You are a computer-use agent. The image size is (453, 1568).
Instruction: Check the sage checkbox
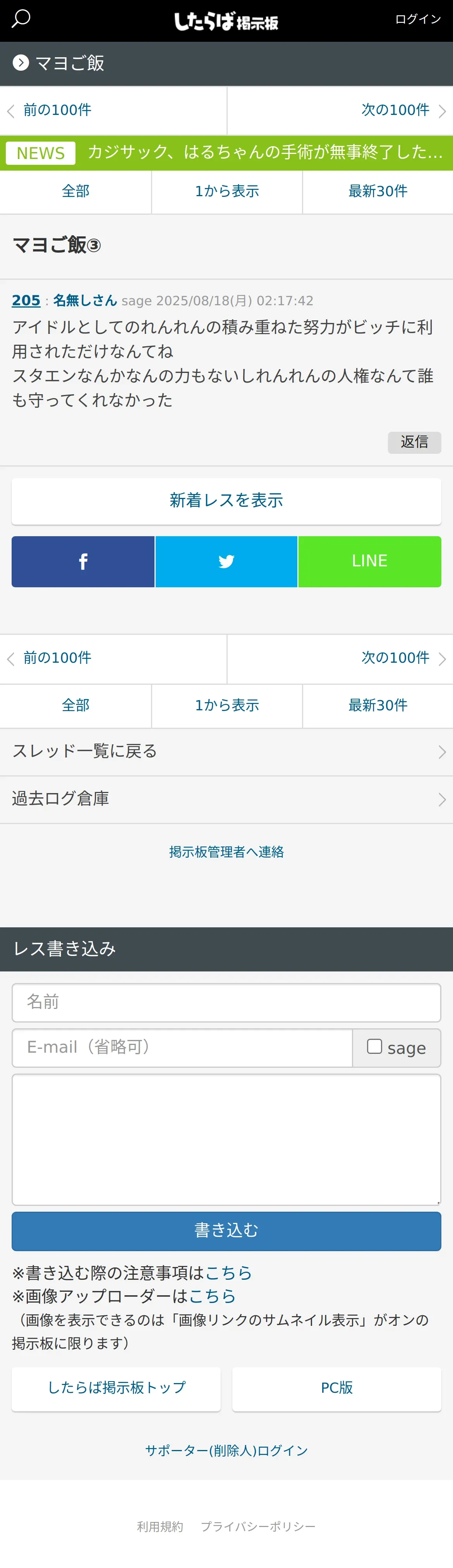coord(374,1046)
